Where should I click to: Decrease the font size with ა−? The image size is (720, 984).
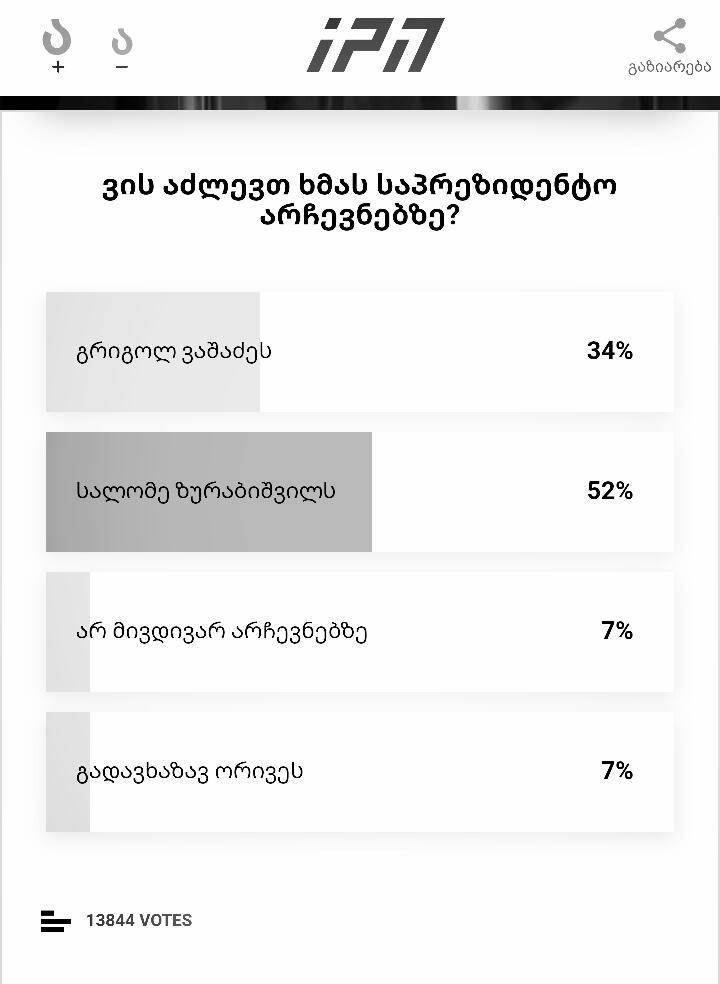click(x=122, y=49)
